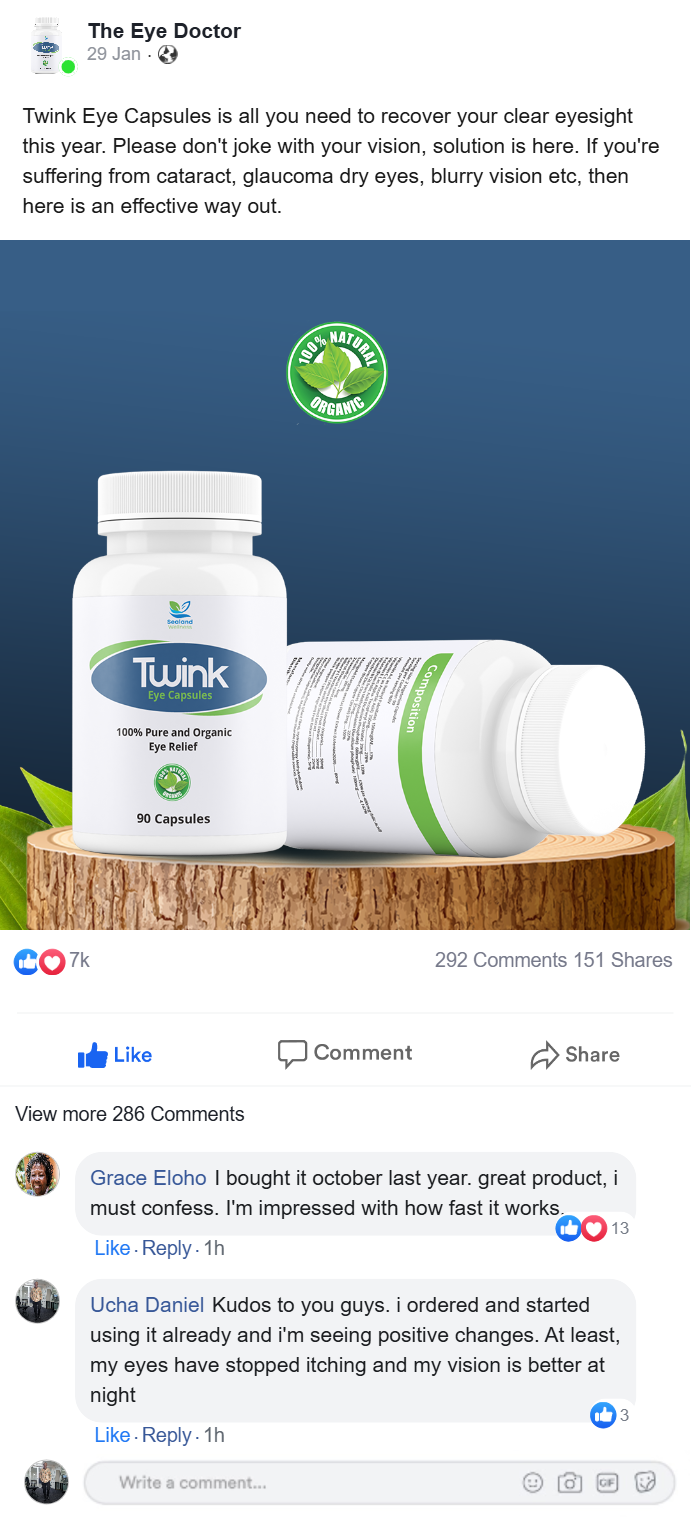View the 151 Shares list
Viewport: 691px width, 1518px height.
622,960
